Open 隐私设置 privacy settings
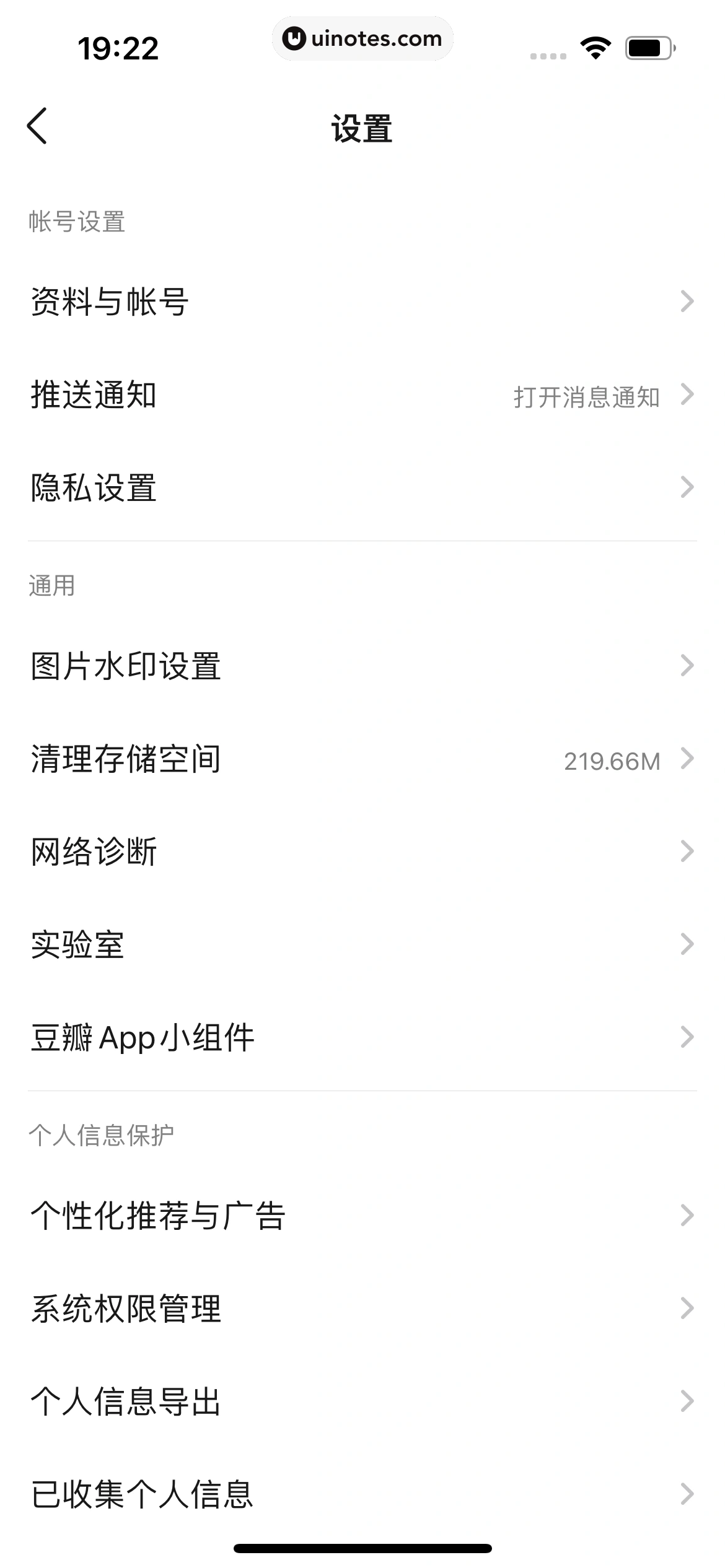Screen dimensions: 725x1568 pos(362,489)
